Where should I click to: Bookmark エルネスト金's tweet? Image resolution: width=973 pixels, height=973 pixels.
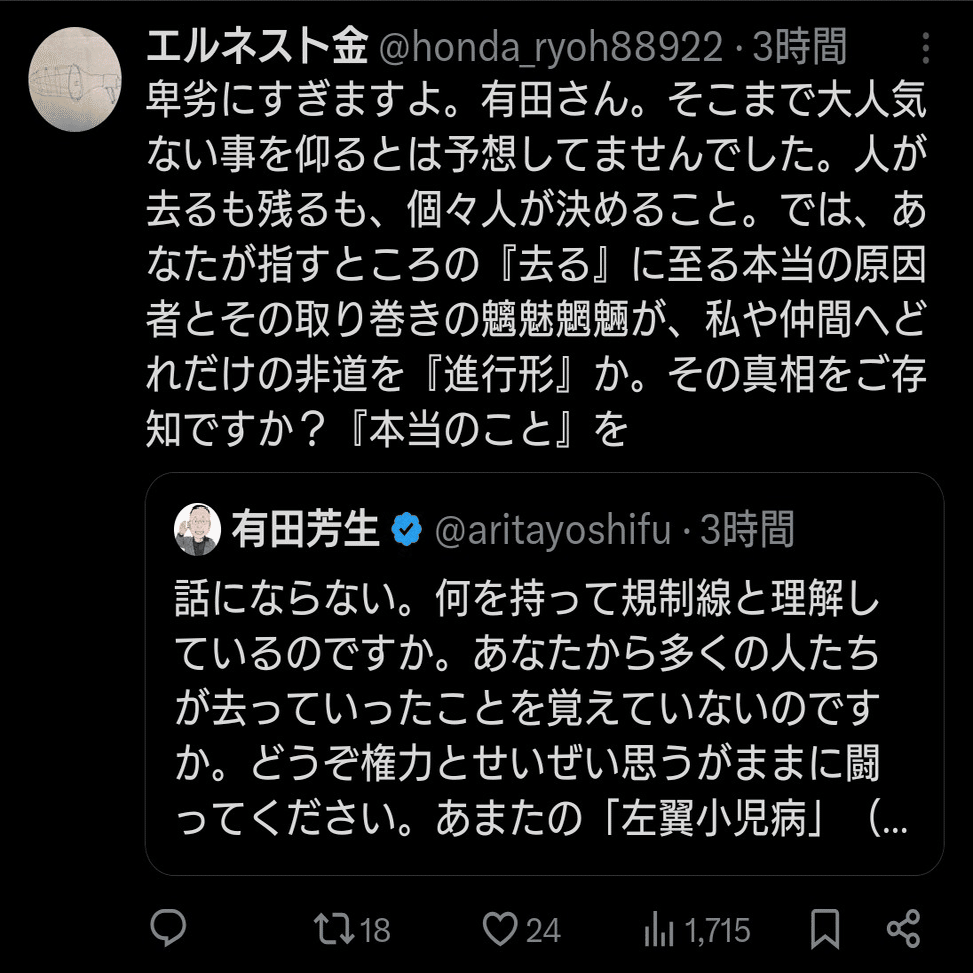(x=825, y=930)
